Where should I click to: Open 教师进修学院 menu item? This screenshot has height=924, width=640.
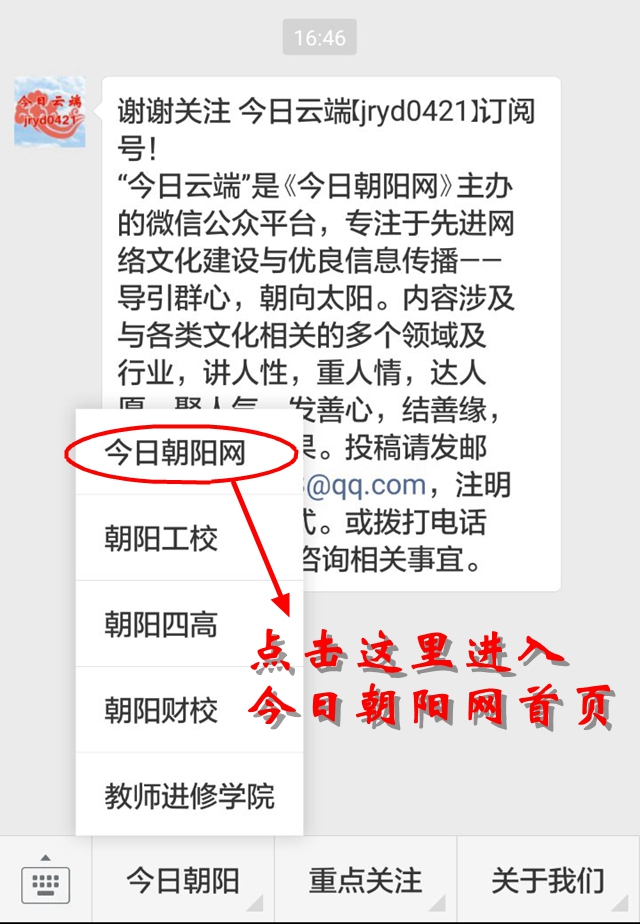[189, 796]
